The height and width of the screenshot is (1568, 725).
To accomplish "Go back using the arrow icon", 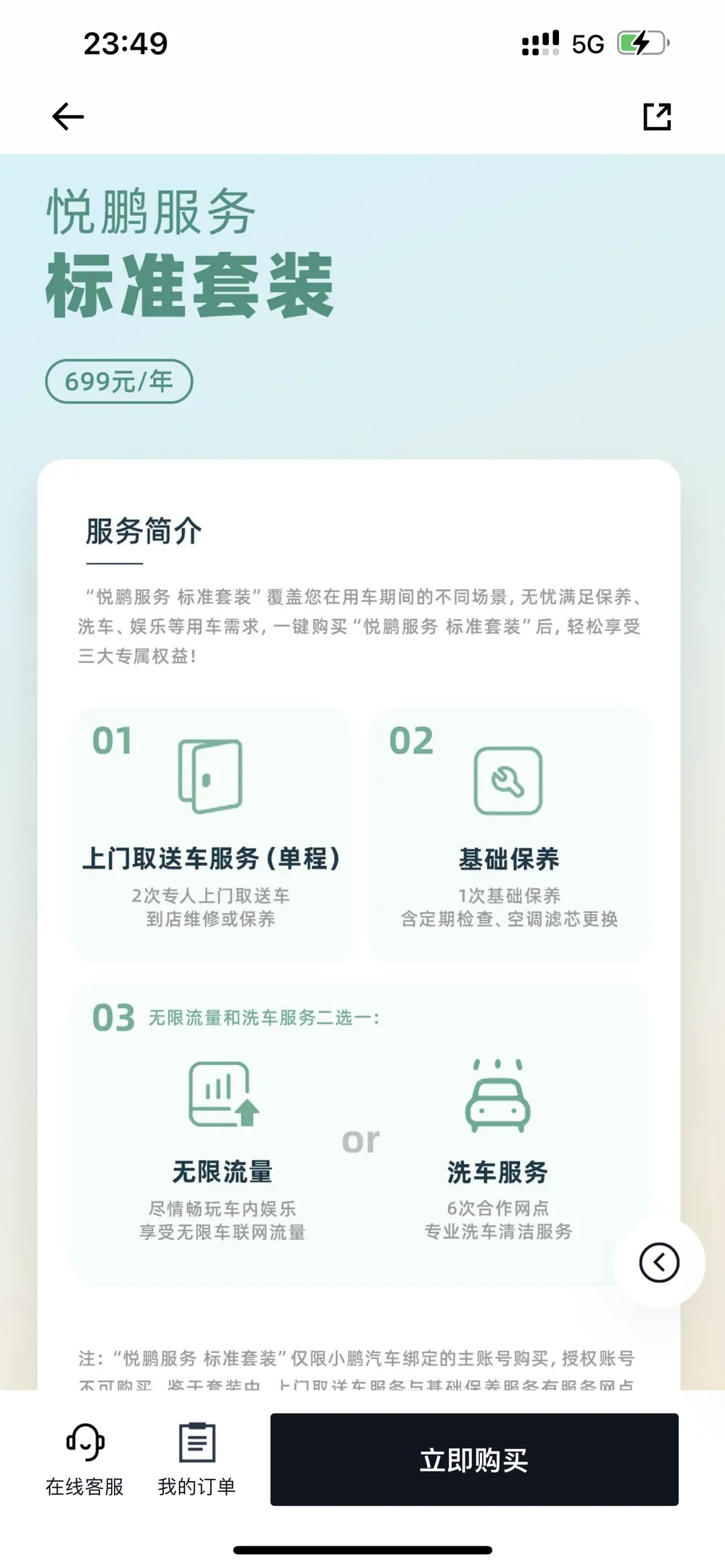I will click(68, 117).
